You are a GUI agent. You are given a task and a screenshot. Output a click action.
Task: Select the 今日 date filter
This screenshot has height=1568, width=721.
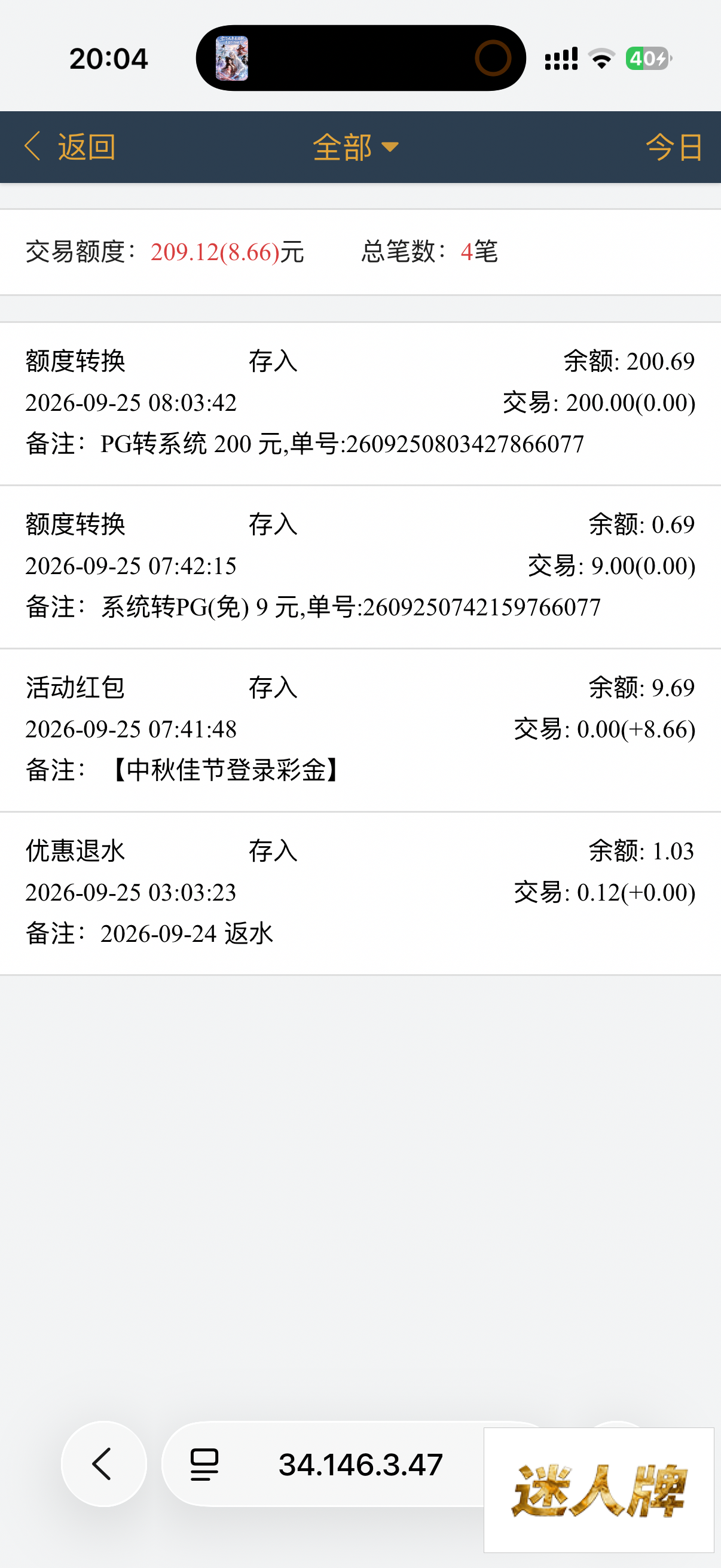coord(674,147)
